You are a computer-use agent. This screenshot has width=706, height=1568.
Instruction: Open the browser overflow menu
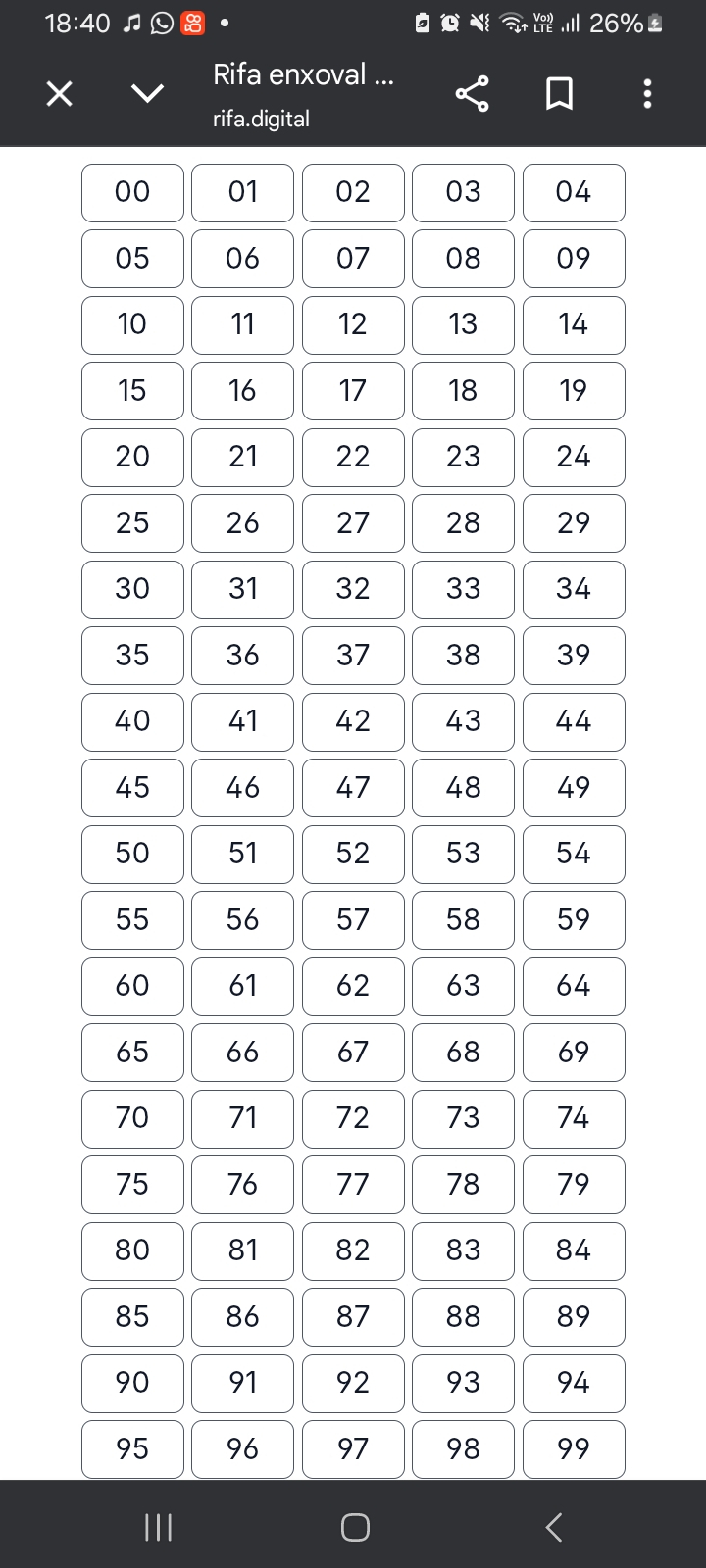647,94
